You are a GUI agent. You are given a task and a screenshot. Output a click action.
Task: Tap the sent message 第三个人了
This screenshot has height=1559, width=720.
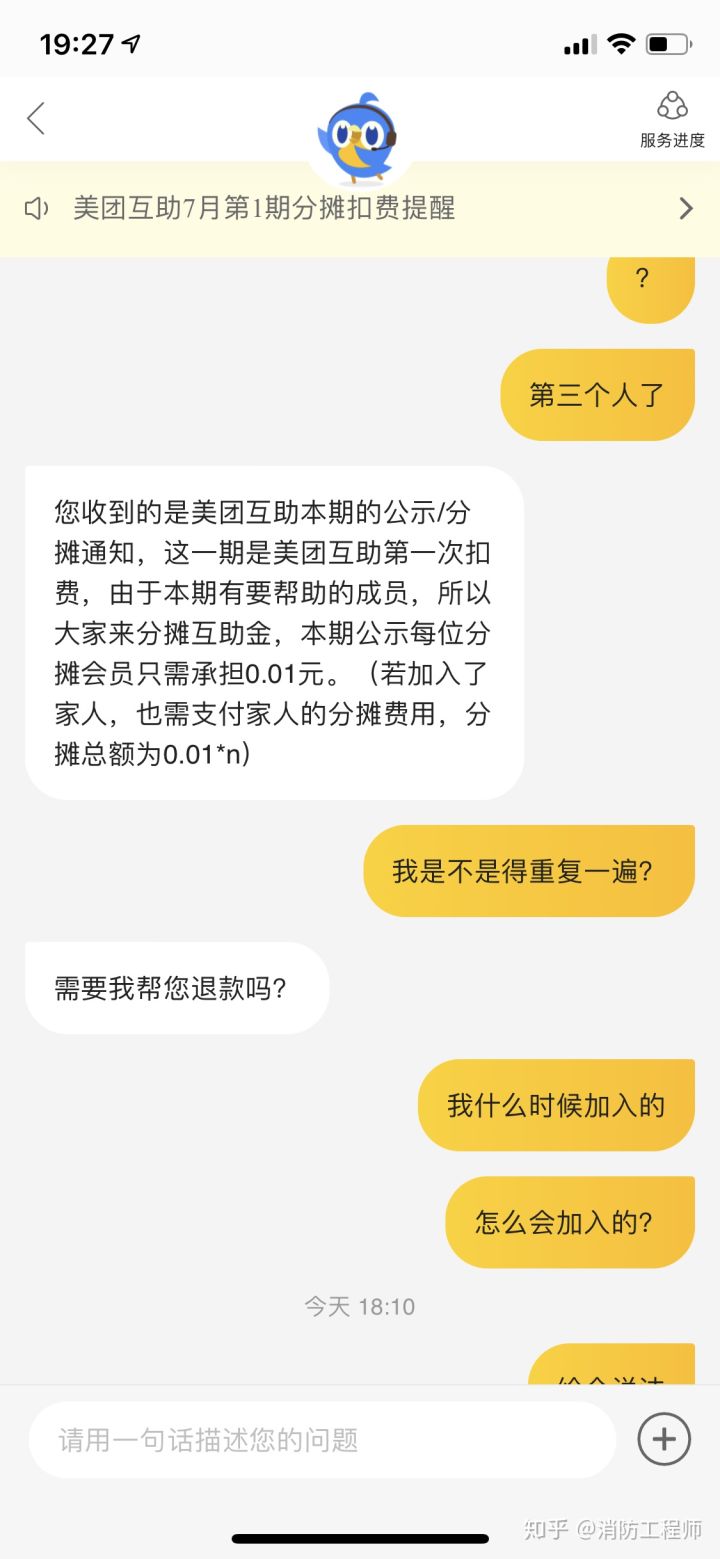tap(596, 394)
